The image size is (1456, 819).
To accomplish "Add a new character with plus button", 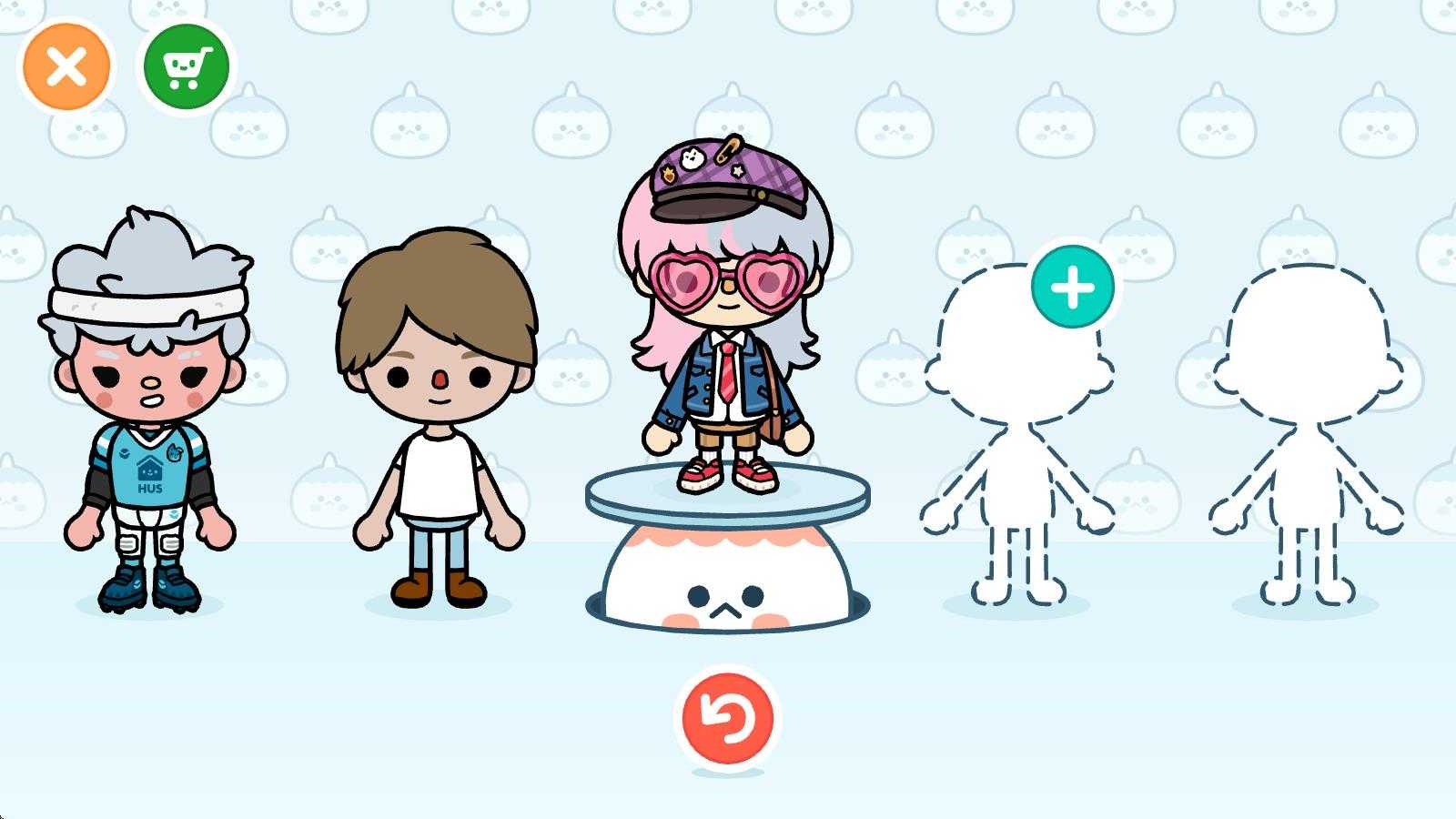I will pyautogui.click(x=1072, y=287).
